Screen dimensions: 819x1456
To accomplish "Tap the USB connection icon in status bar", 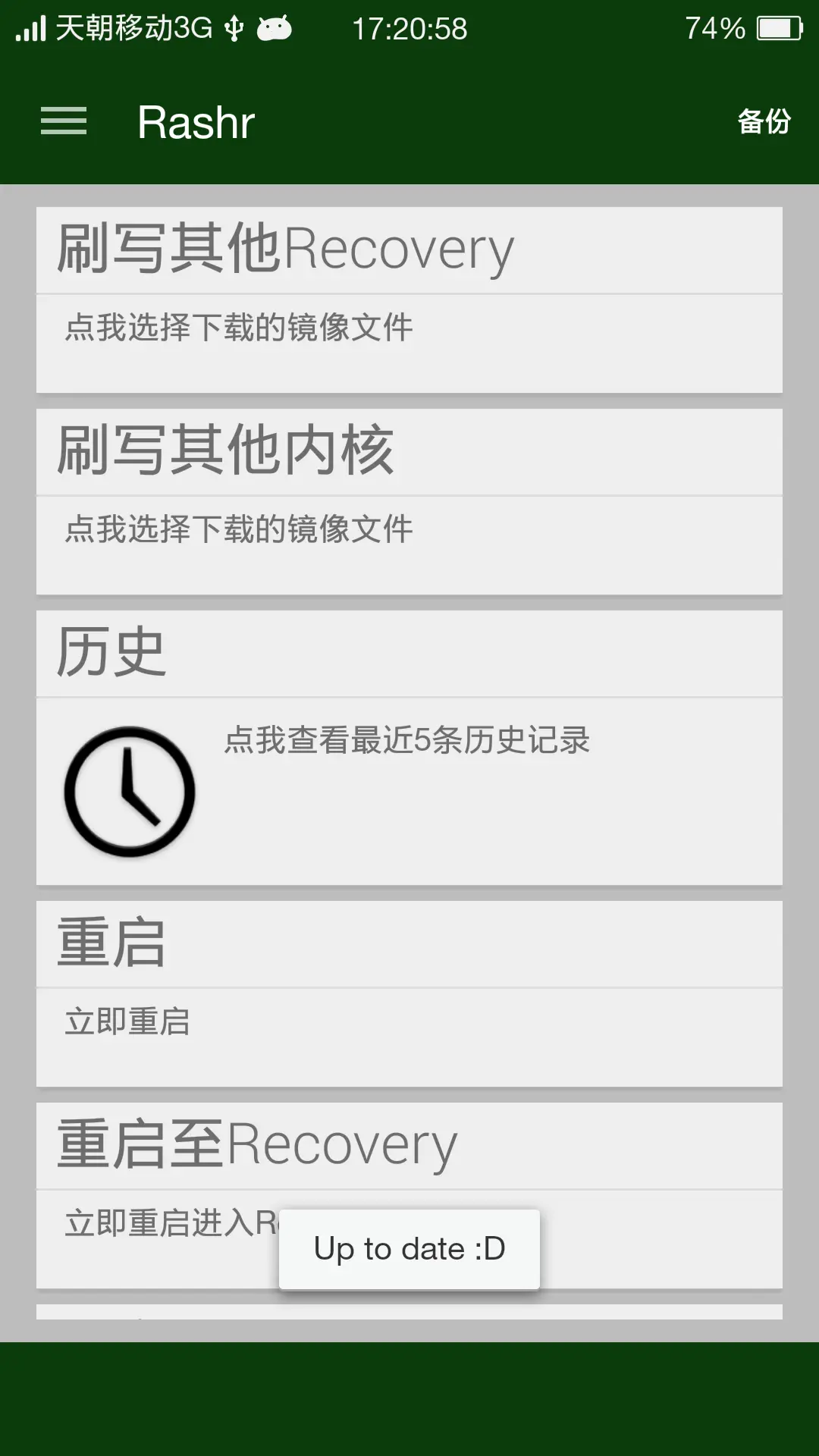I will point(233,29).
